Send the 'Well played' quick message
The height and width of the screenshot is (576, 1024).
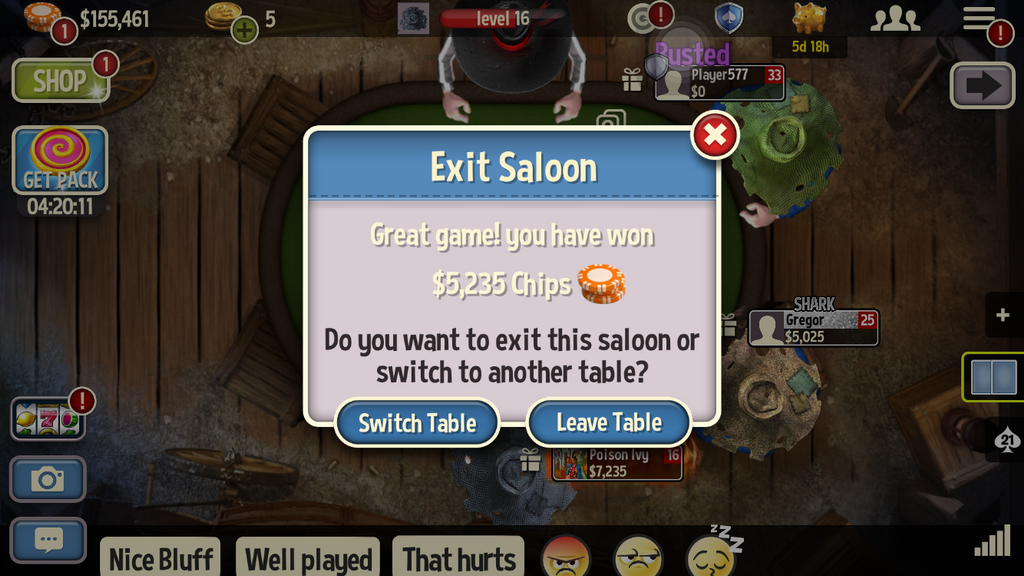pos(306,558)
